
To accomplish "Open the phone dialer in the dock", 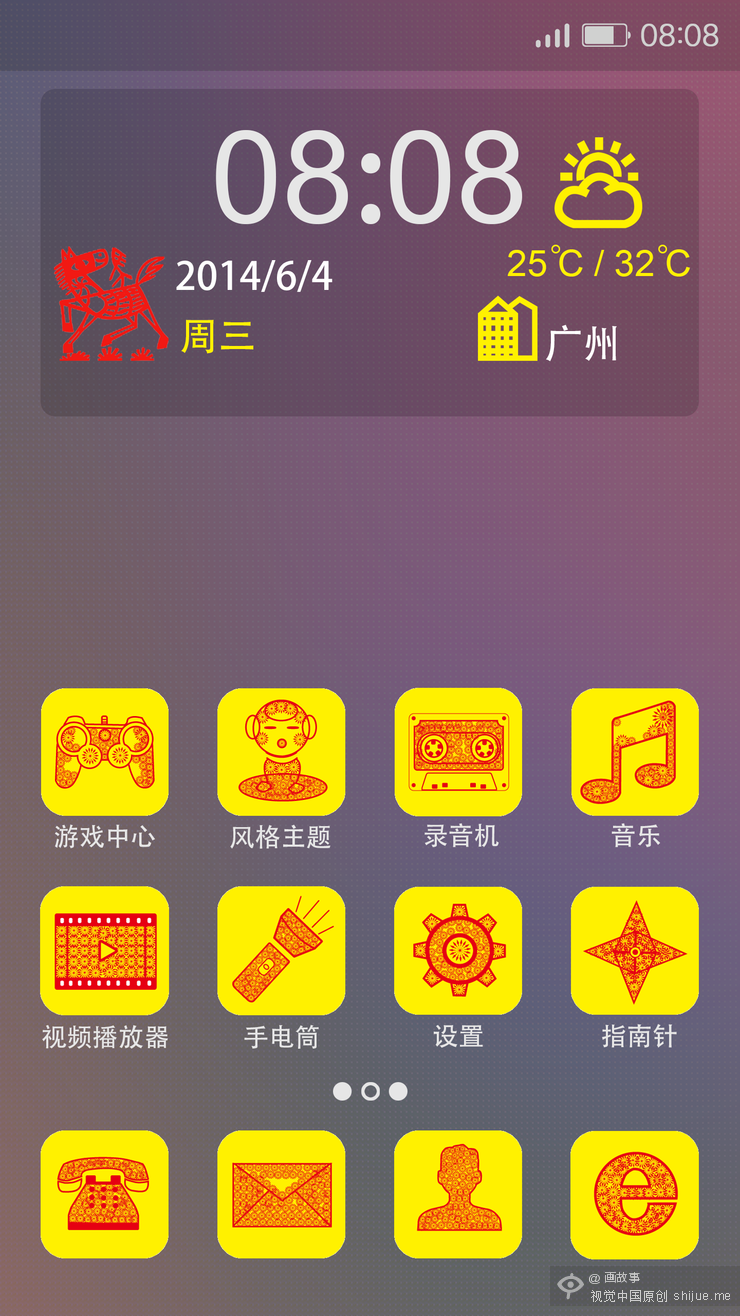I will click(104, 1194).
